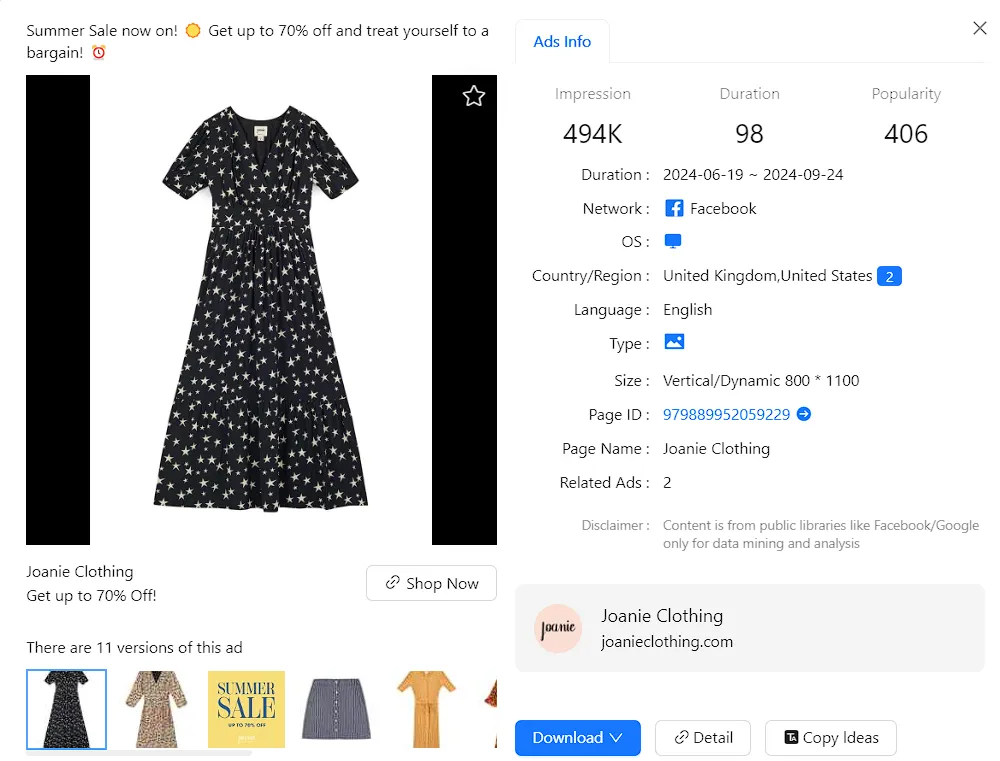
Task: Expand the country count badge showing 2
Action: 889,276
